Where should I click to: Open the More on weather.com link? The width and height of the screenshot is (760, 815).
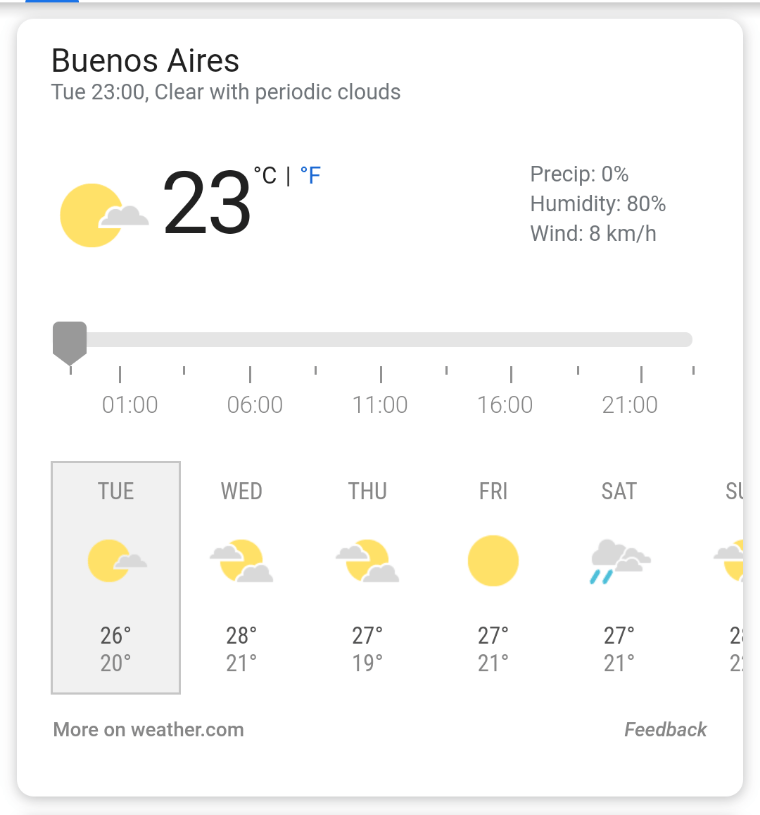tap(148, 729)
